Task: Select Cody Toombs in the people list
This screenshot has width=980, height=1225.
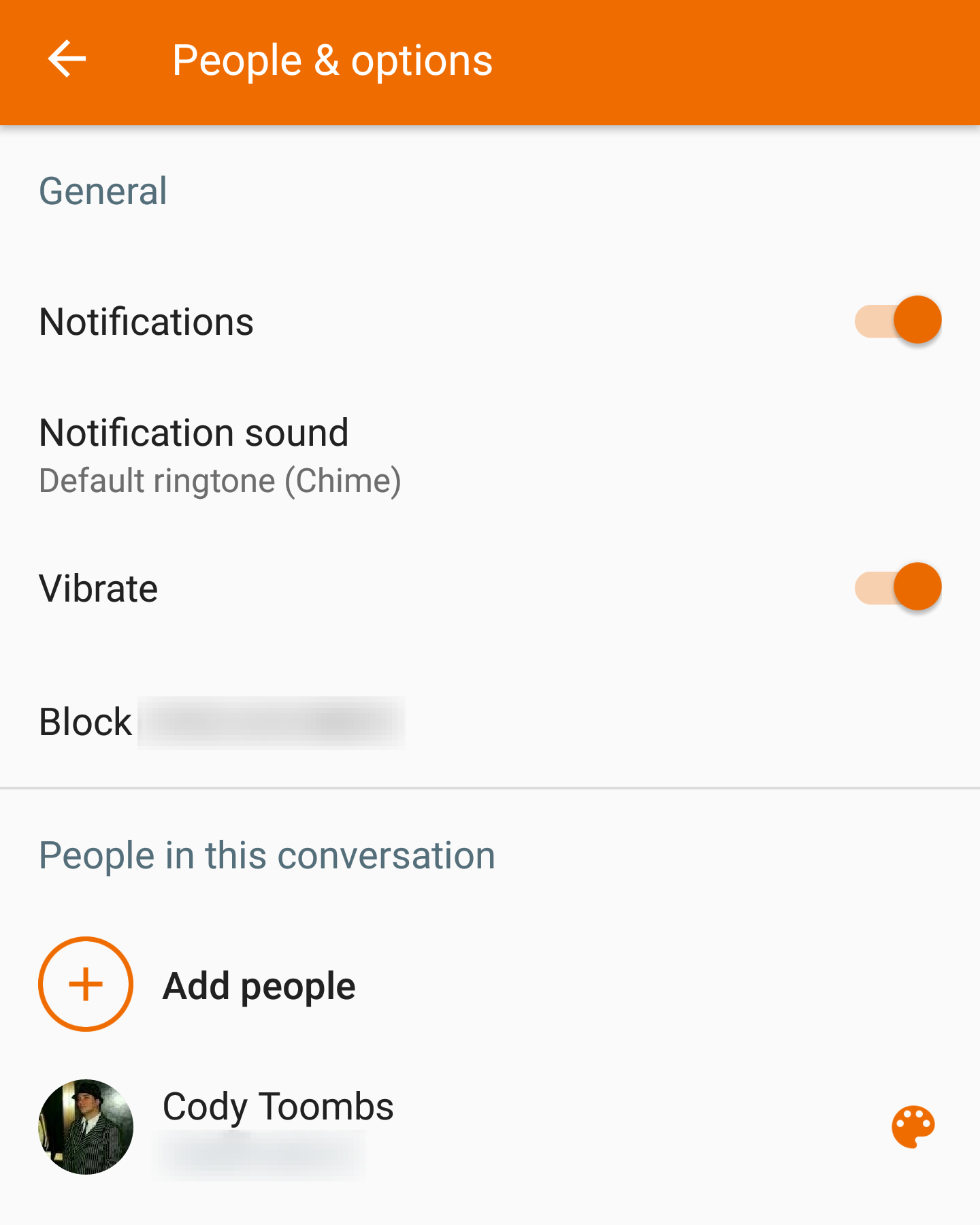Action: [x=278, y=1106]
